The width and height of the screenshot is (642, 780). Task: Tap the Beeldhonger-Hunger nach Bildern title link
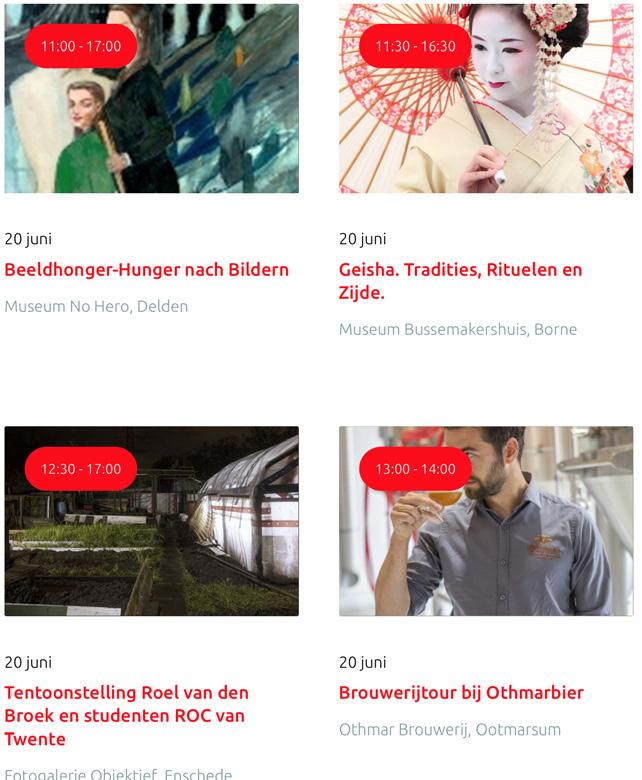146,269
